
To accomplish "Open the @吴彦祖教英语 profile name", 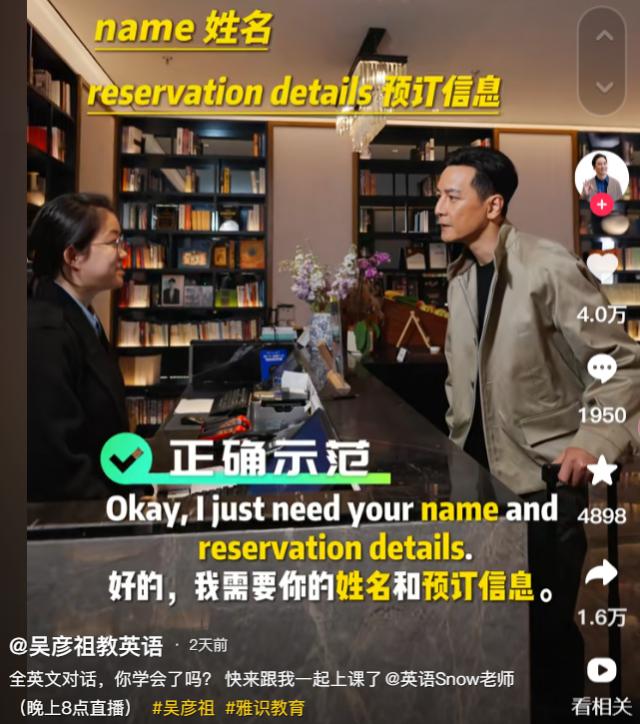I will pos(86,646).
